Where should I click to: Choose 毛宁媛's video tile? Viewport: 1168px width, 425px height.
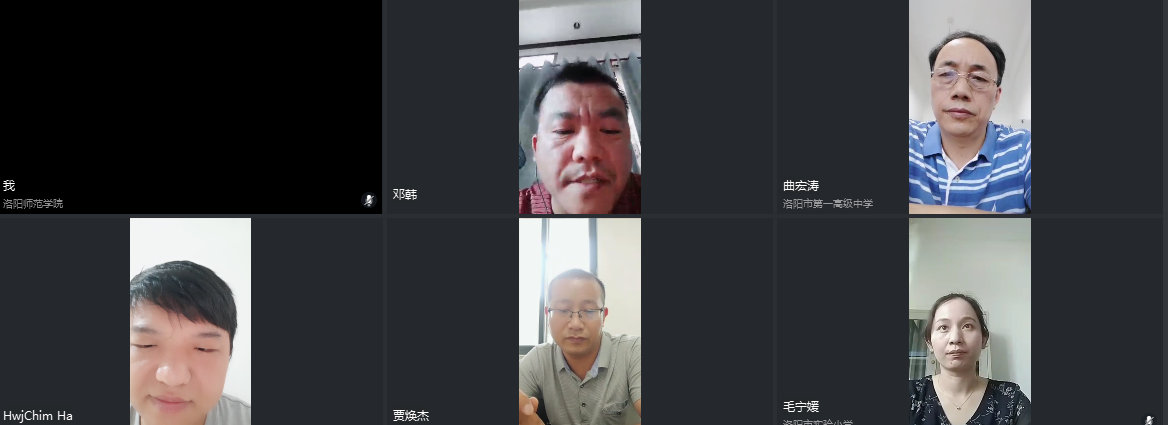point(969,321)
